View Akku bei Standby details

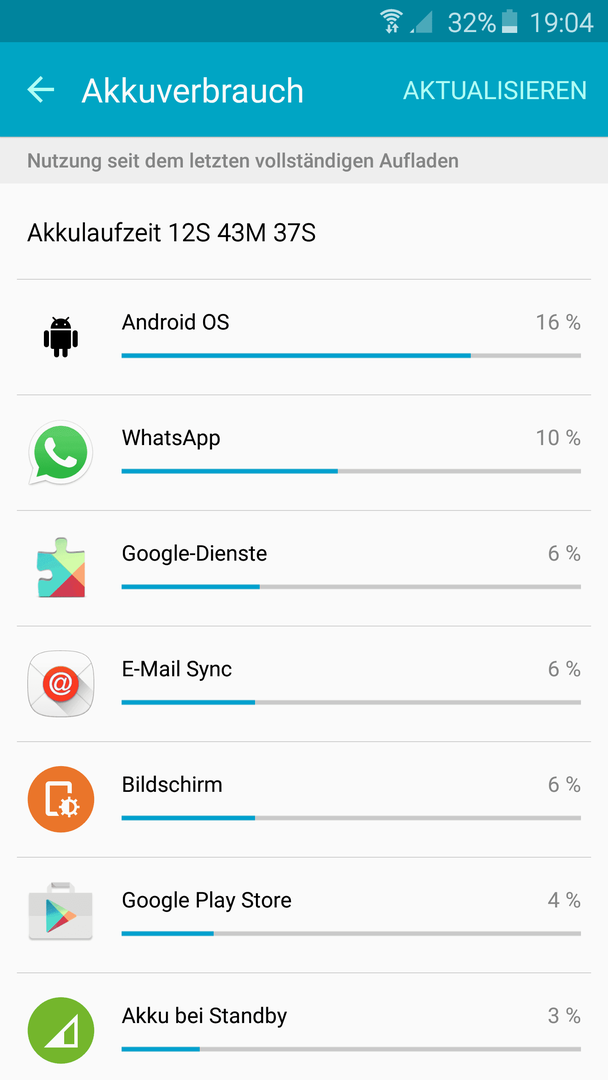click(304, 1028)
